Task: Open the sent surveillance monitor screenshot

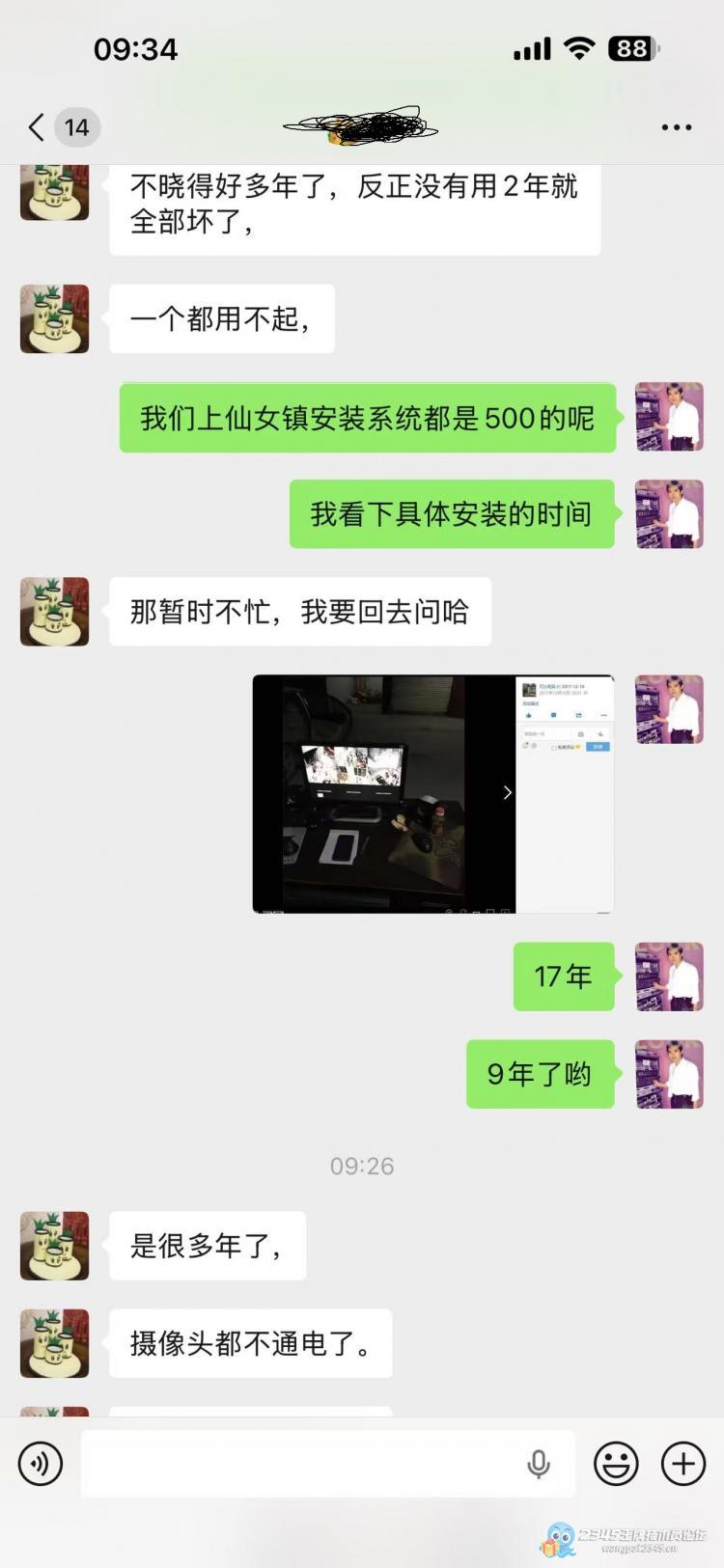Action: point(432,793)
